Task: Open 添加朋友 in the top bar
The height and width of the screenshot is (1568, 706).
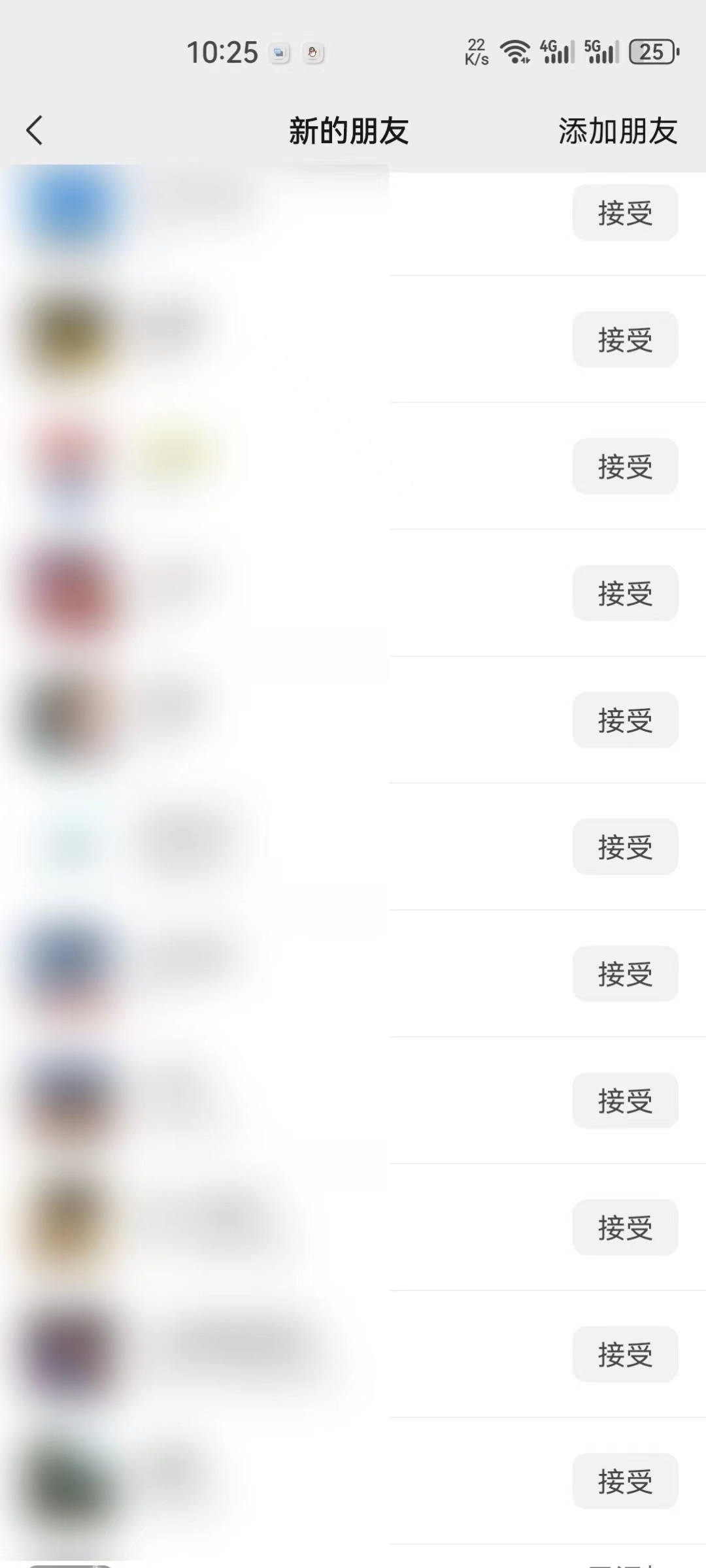Action: pyautogui.click(x=617, y=131)
